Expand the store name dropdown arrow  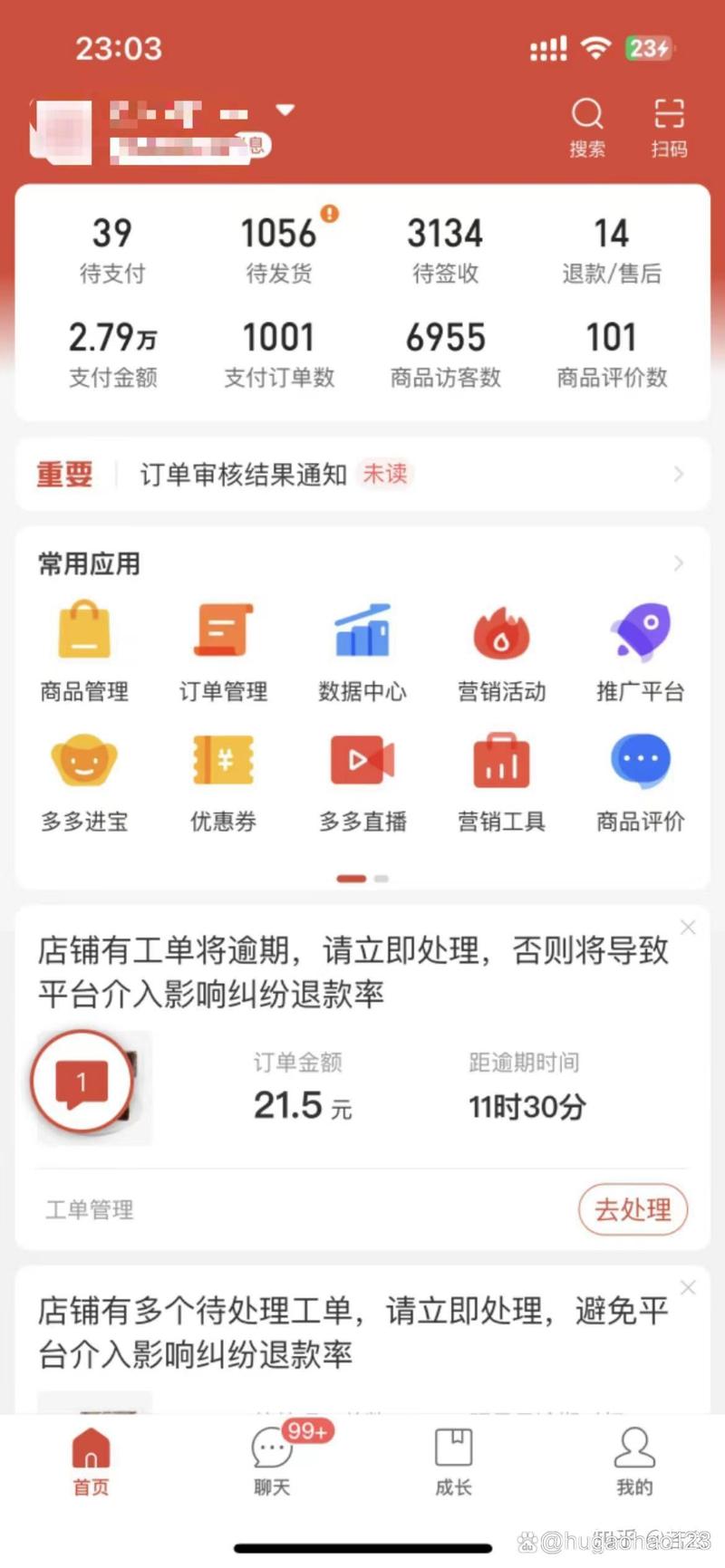[285, 109]
